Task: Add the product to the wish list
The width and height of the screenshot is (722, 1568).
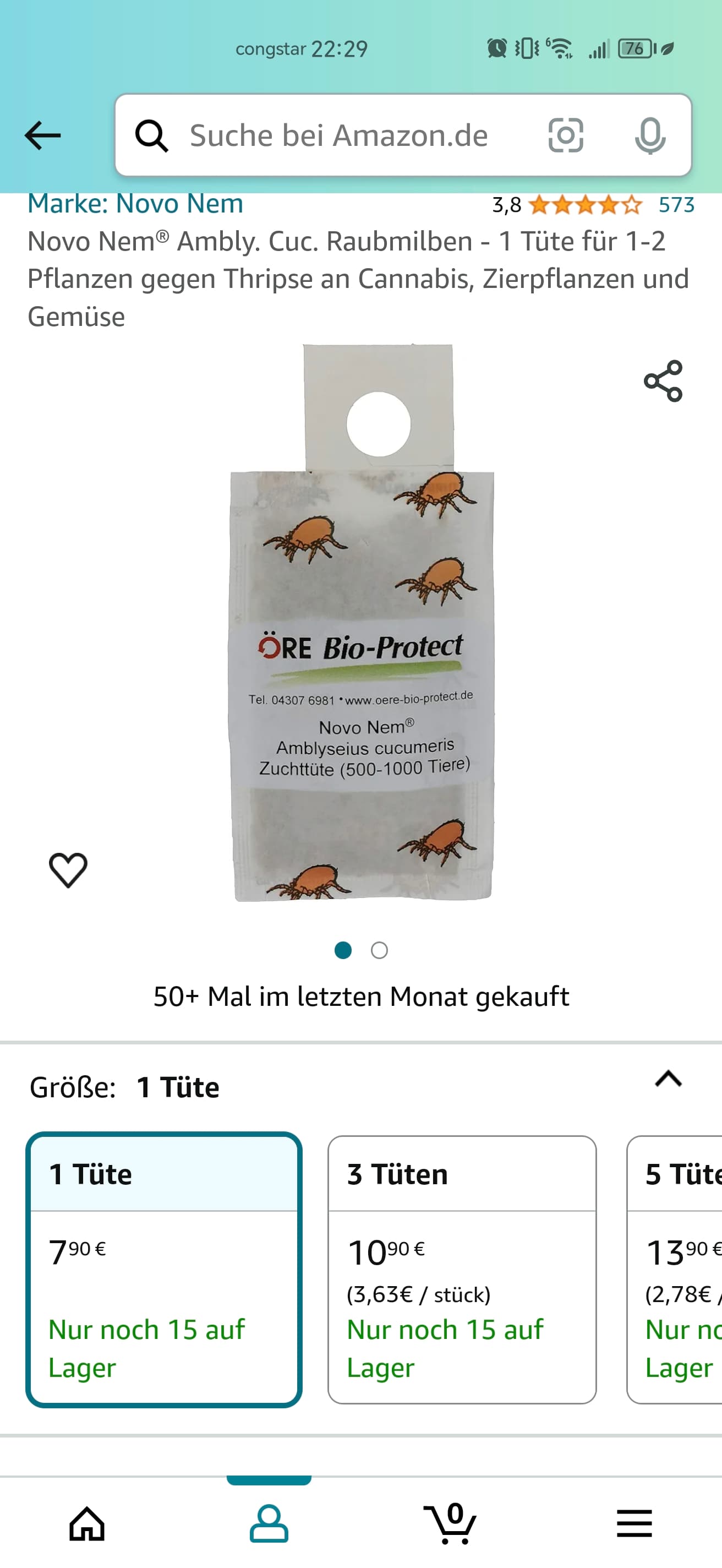Action: [68, 869]
